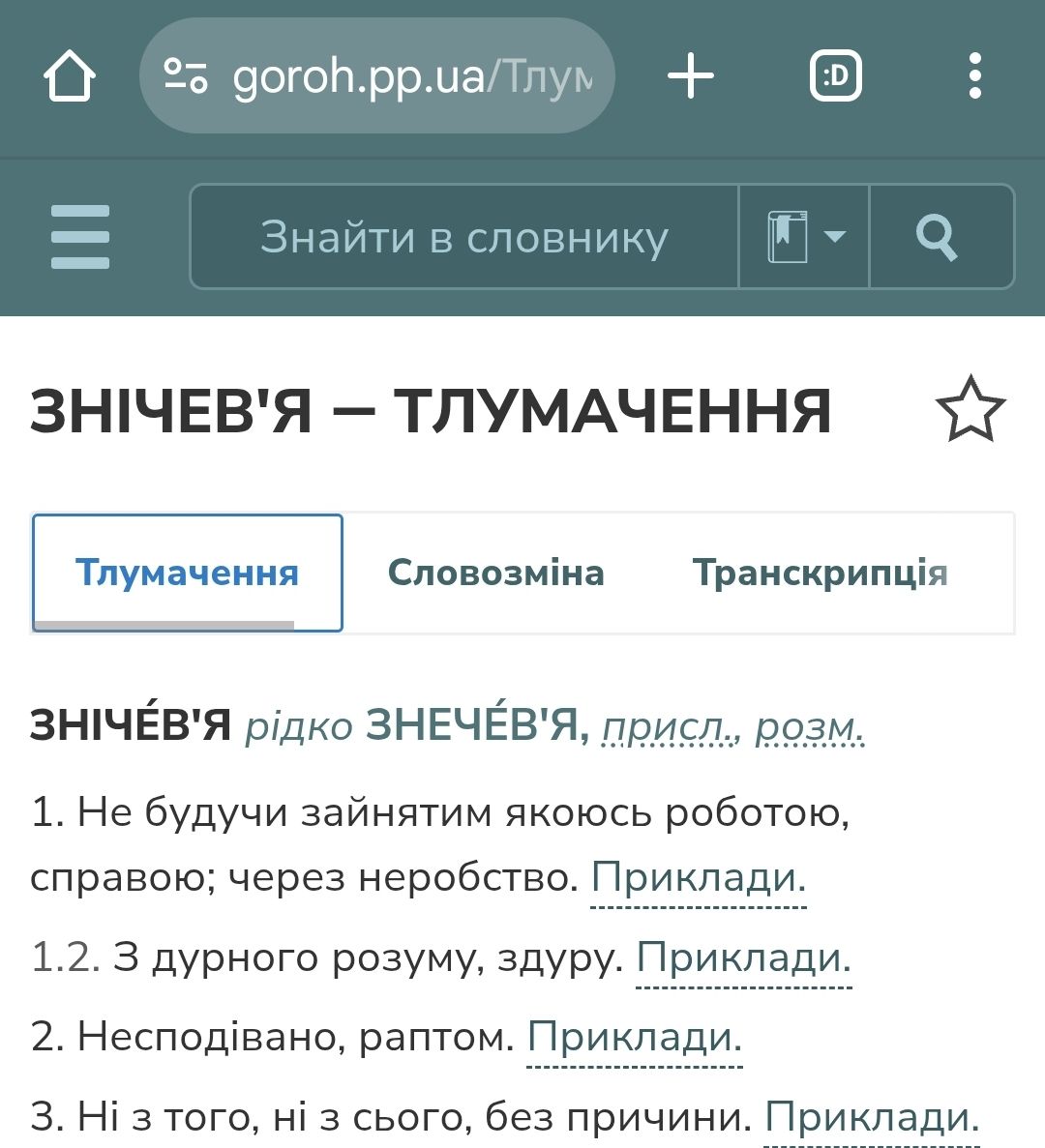This screenshot has height=1148, width=1045.
Task: Show Приклади for 'через неробство'
Action: 698,878
